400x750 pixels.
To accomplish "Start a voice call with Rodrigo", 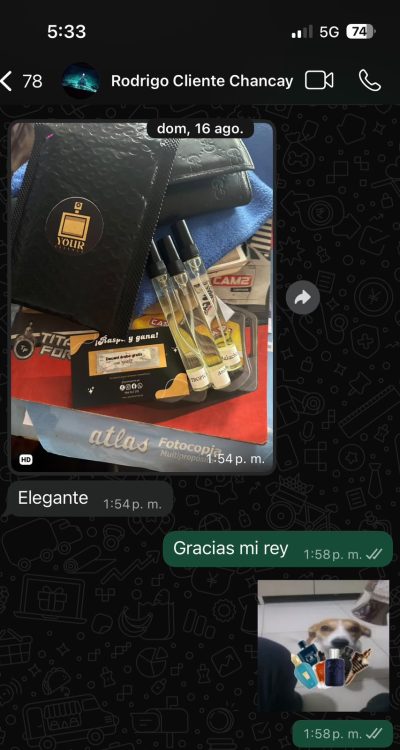I will [370, 80].
